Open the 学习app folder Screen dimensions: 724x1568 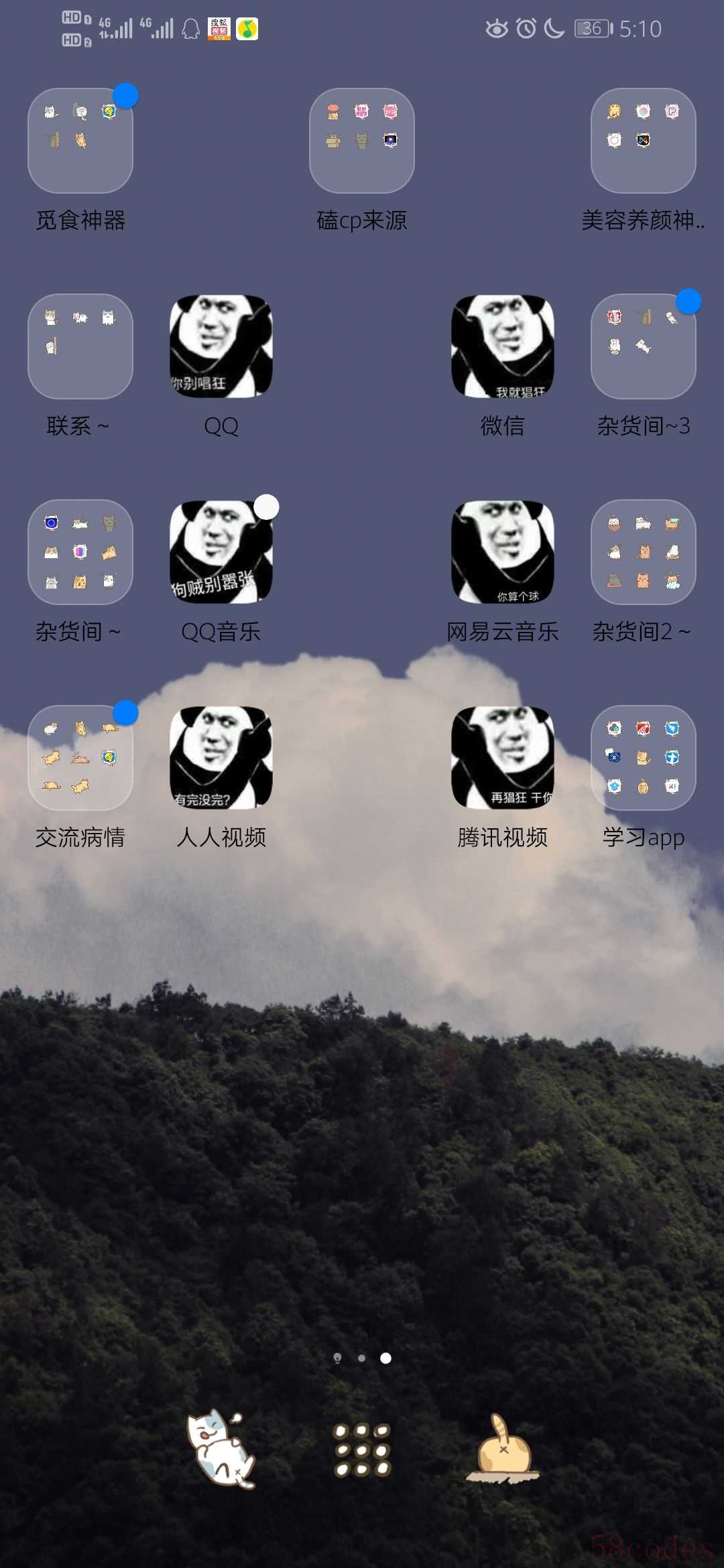coord(644,758)
